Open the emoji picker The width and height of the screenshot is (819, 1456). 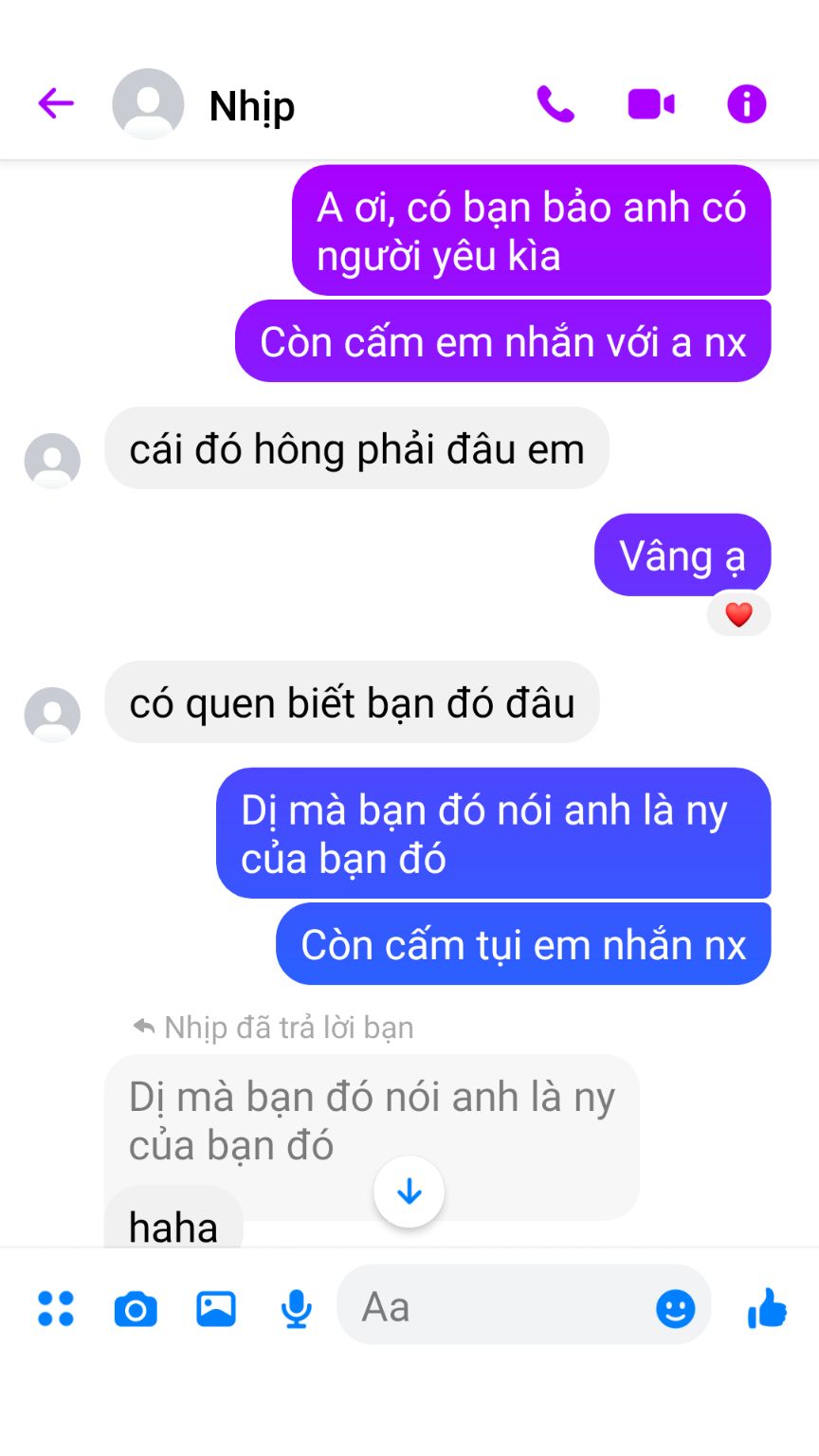tap(676, 1309)
